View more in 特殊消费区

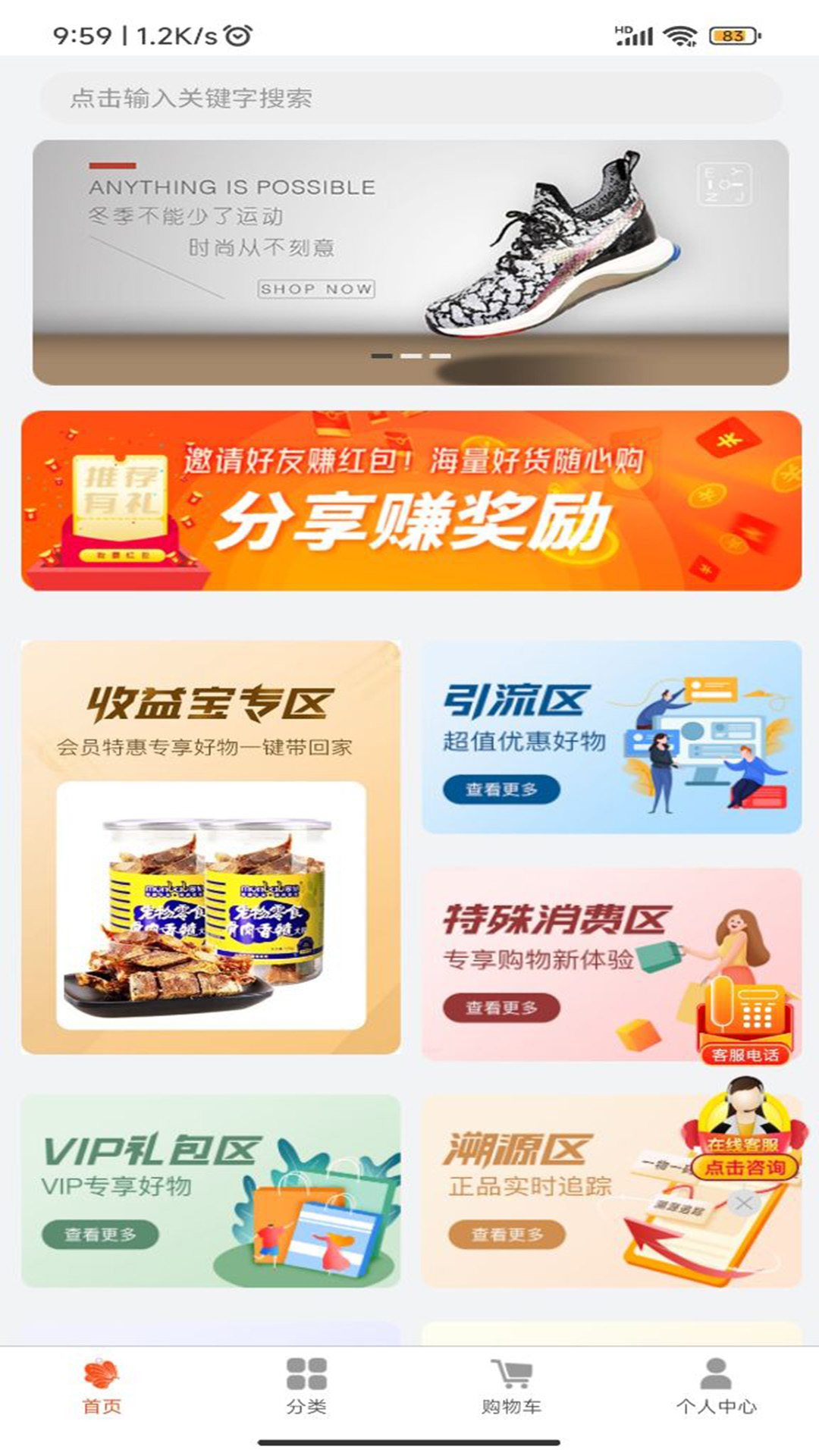(501, 1008)
